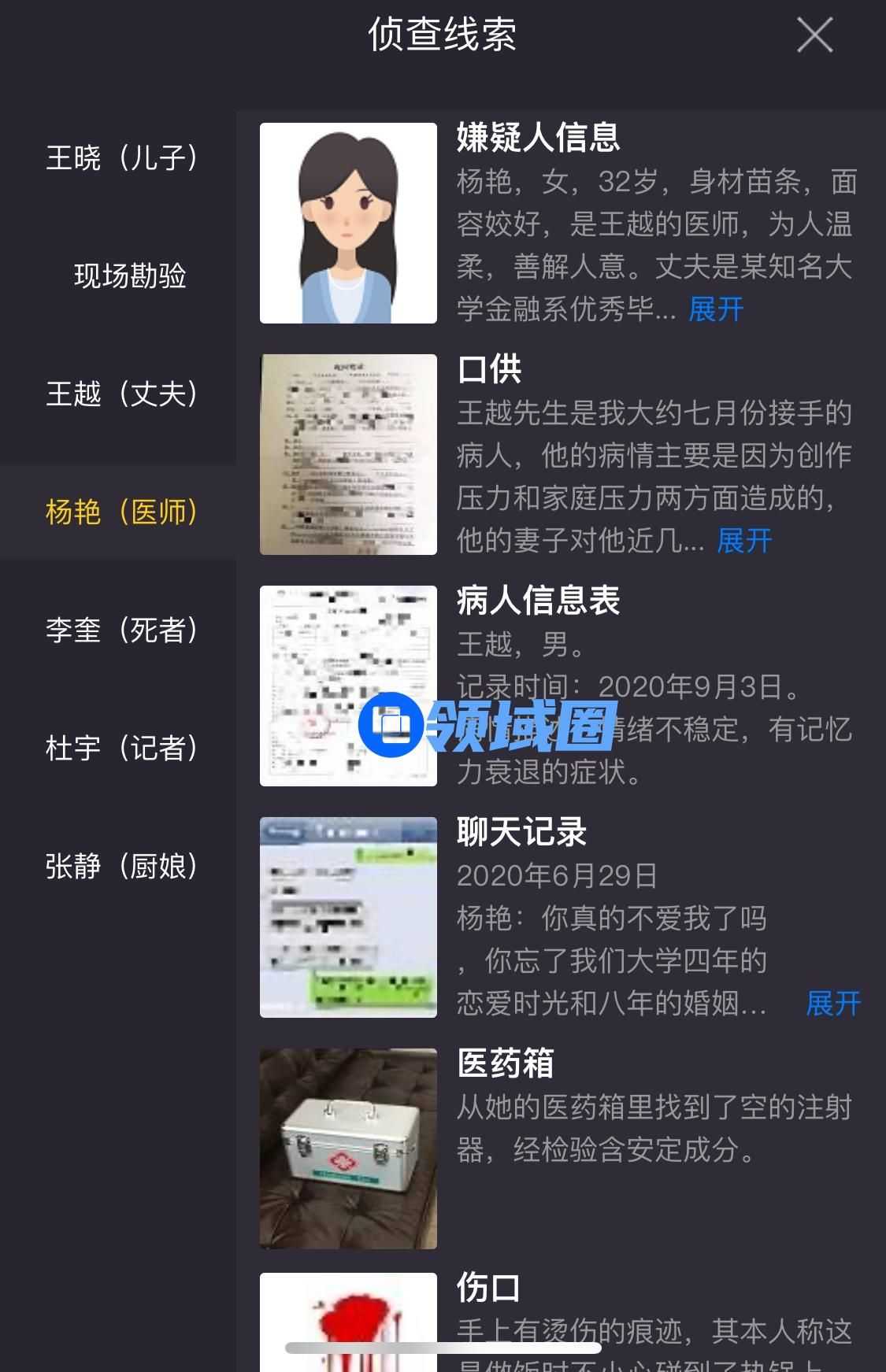Screen dimensions: 886x1372
Task: Open the 嫌疑人信息 portrait image
Action: tap(348, 223)
